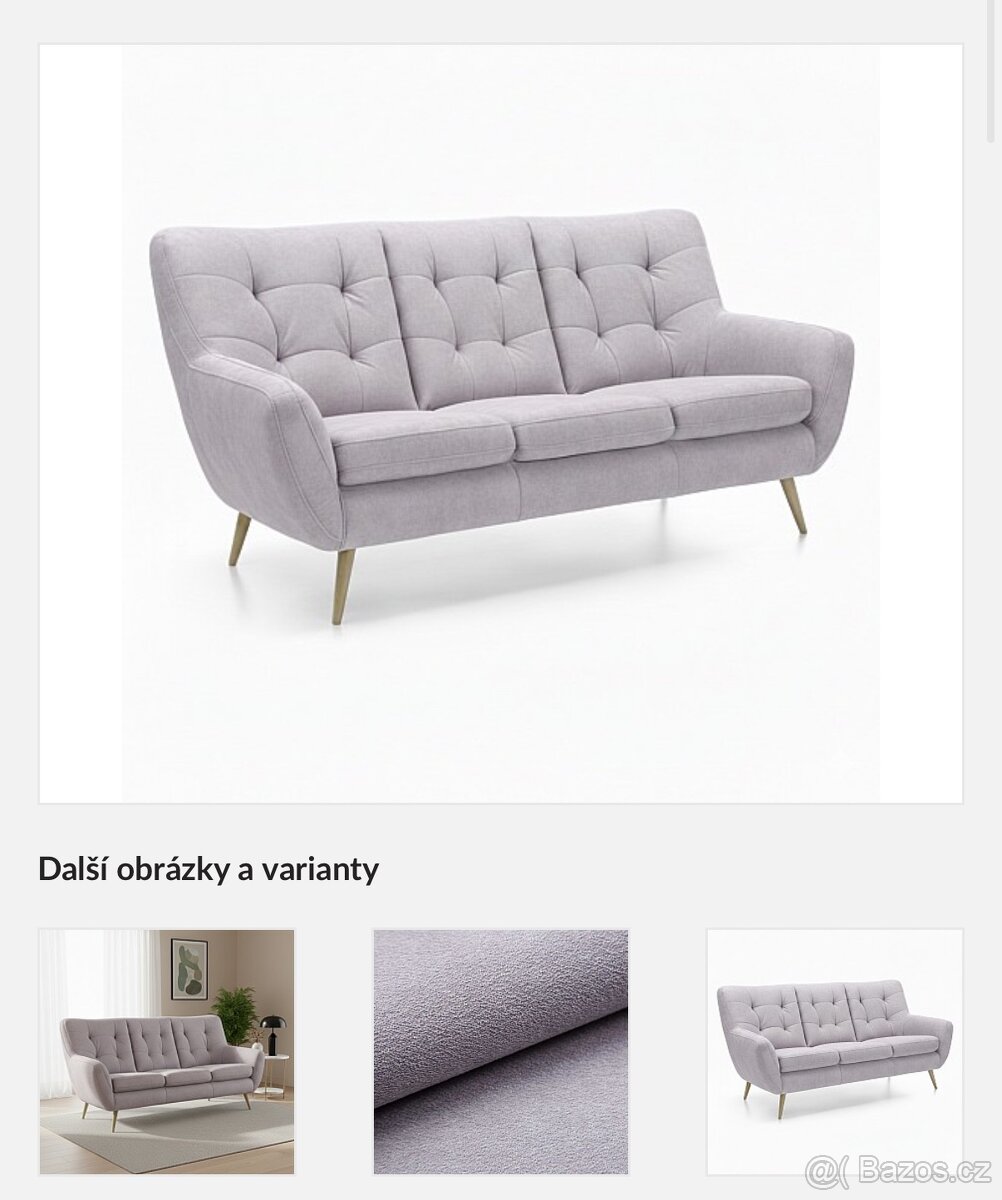View the fabric close-up thumbnail

pyautogui.click(x=501, y=1051)
